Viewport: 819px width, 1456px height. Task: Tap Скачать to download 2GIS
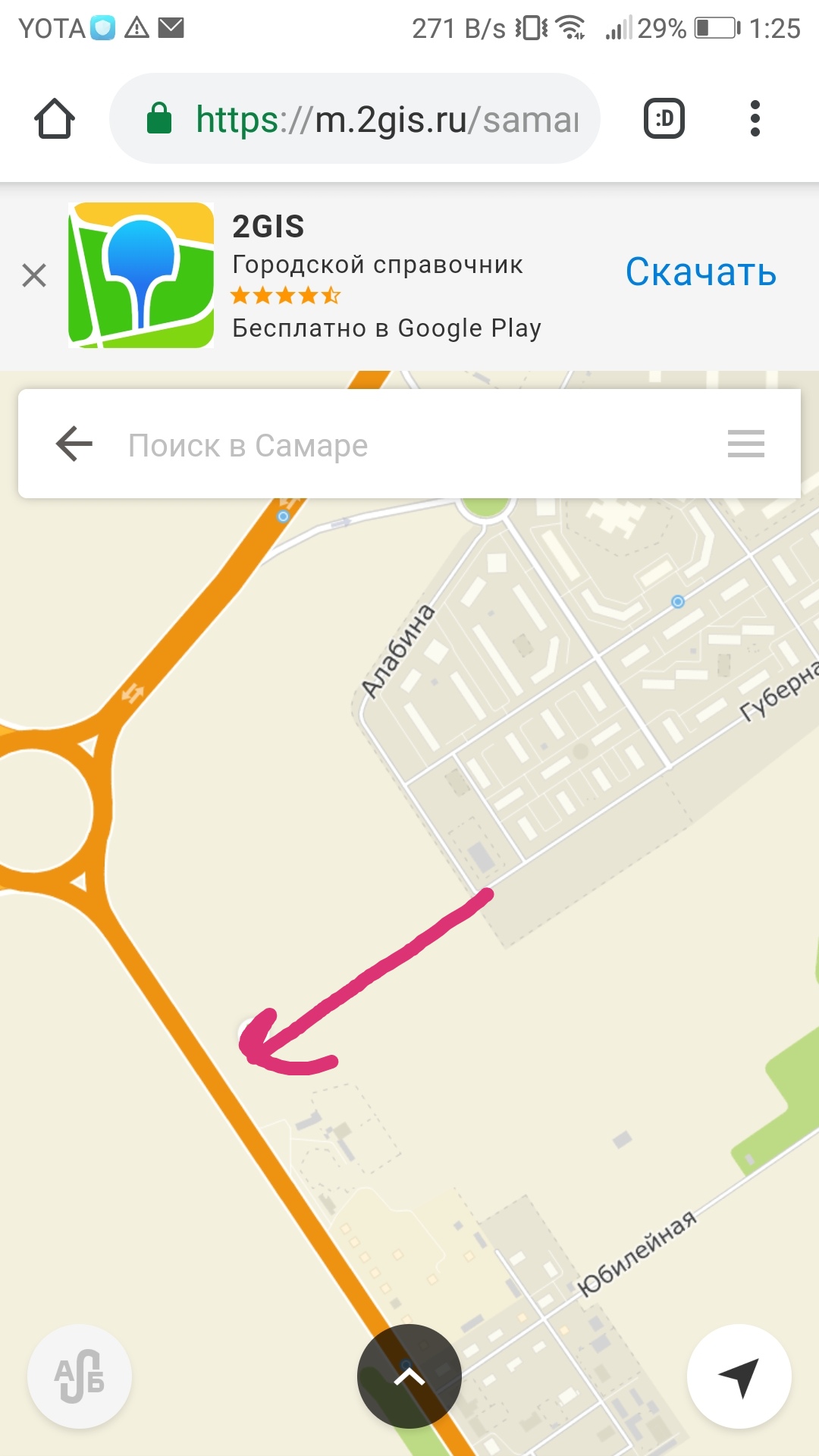(701, 271)
